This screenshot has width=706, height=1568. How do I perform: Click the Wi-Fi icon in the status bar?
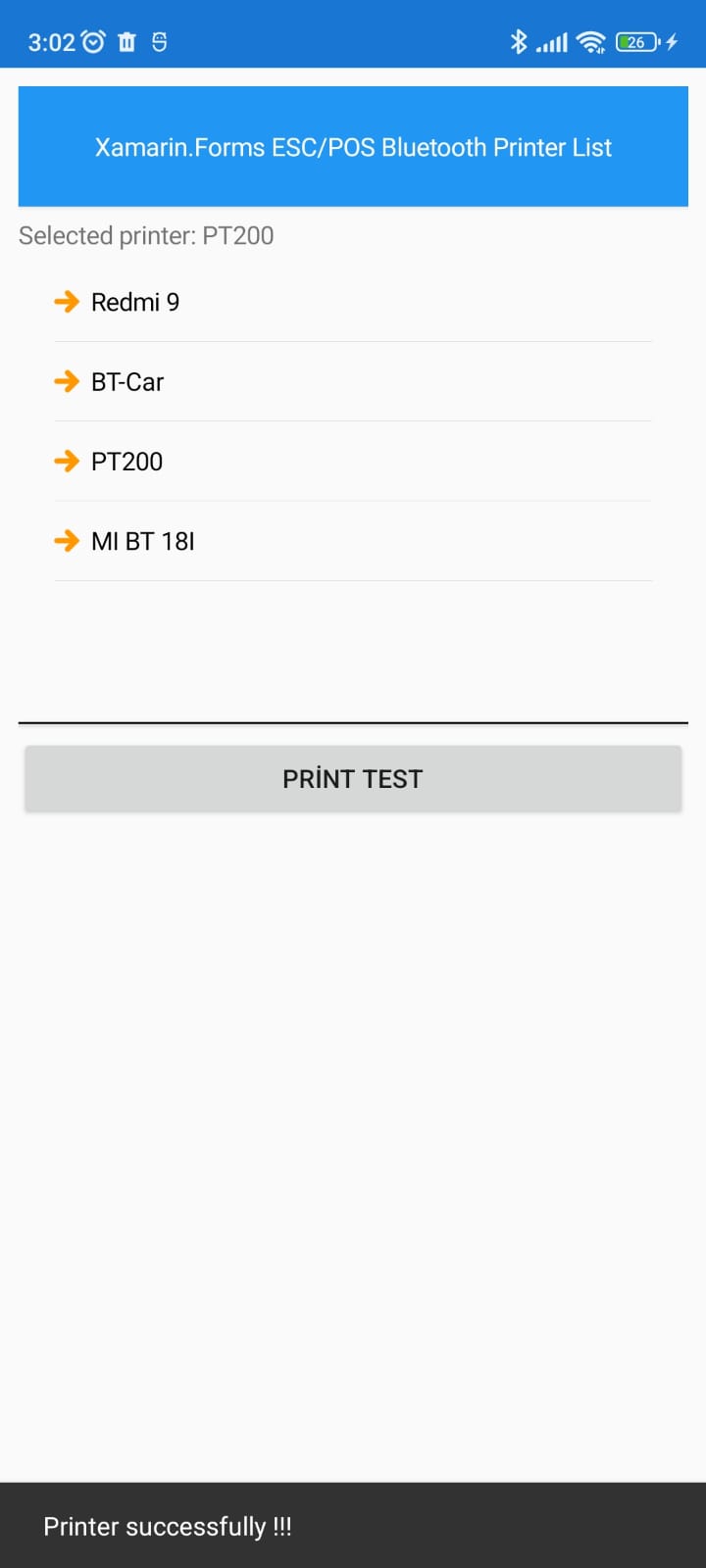pos(588,41)
